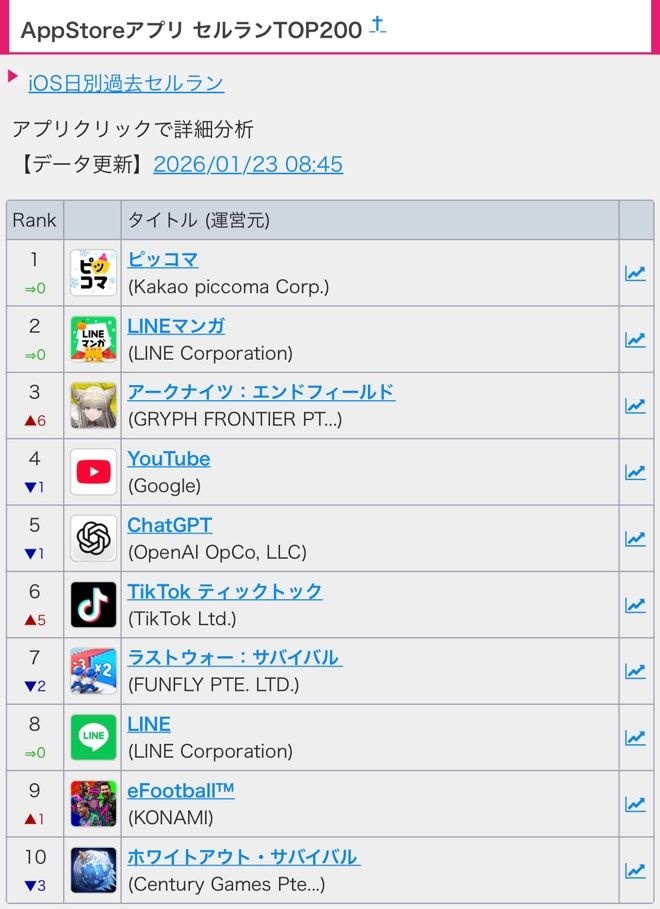Open ホワイトアウト・サバイバル details

click(242, 857)
